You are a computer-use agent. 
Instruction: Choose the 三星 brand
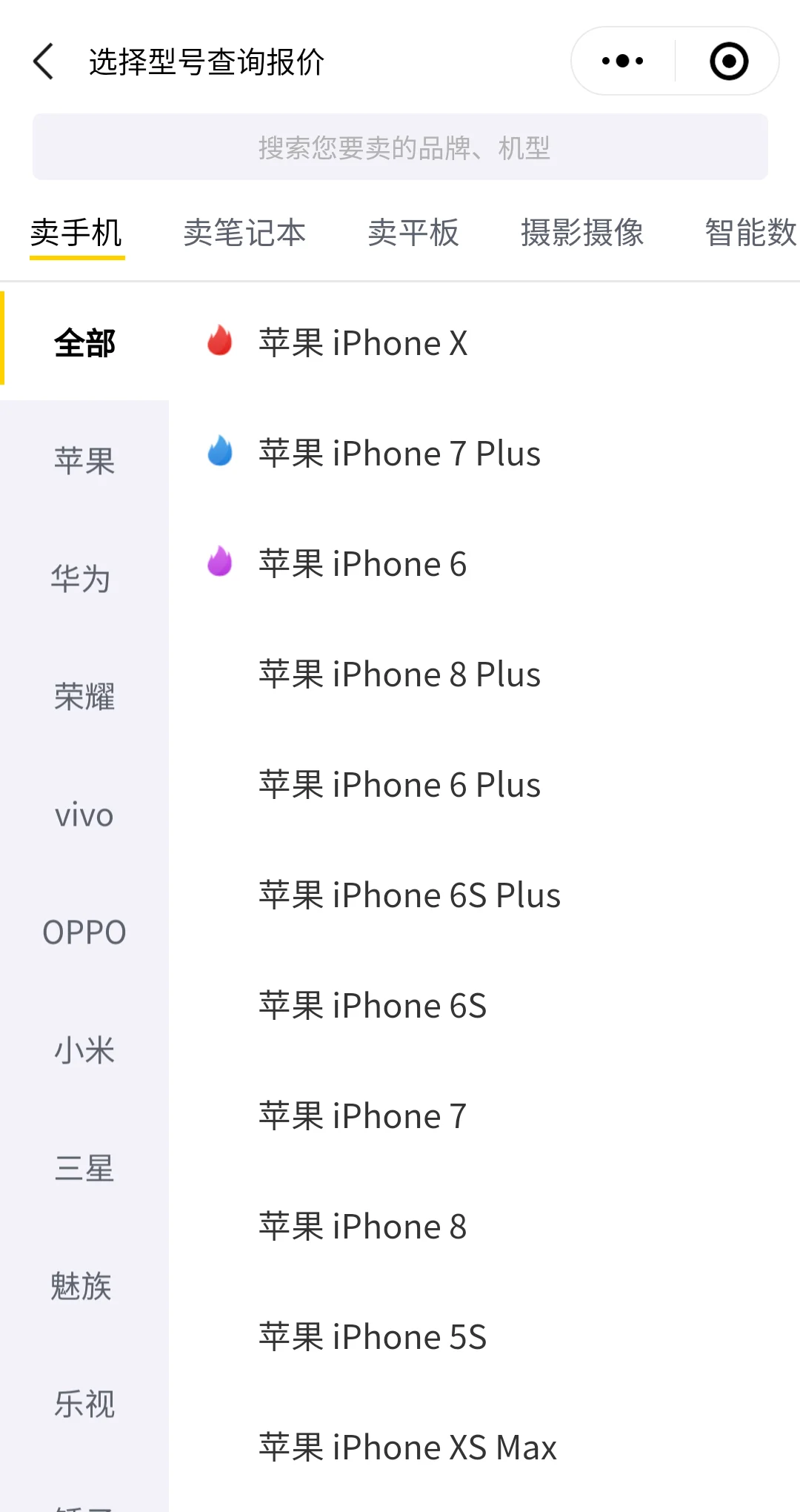[84, 1168]
